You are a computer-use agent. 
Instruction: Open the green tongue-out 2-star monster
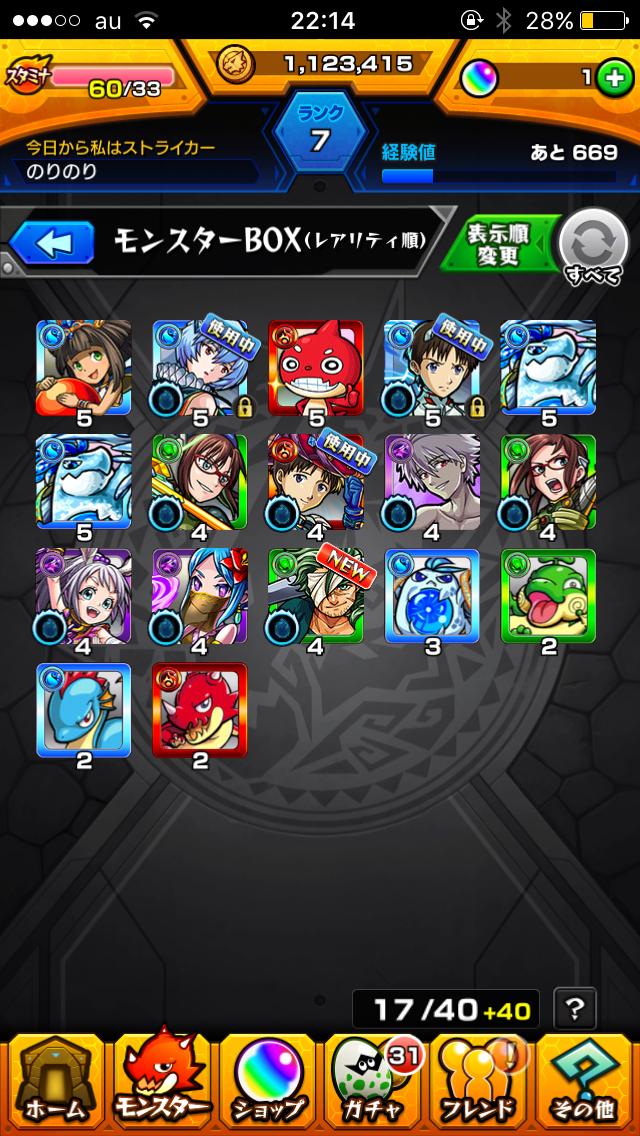(x=548, y=596)
